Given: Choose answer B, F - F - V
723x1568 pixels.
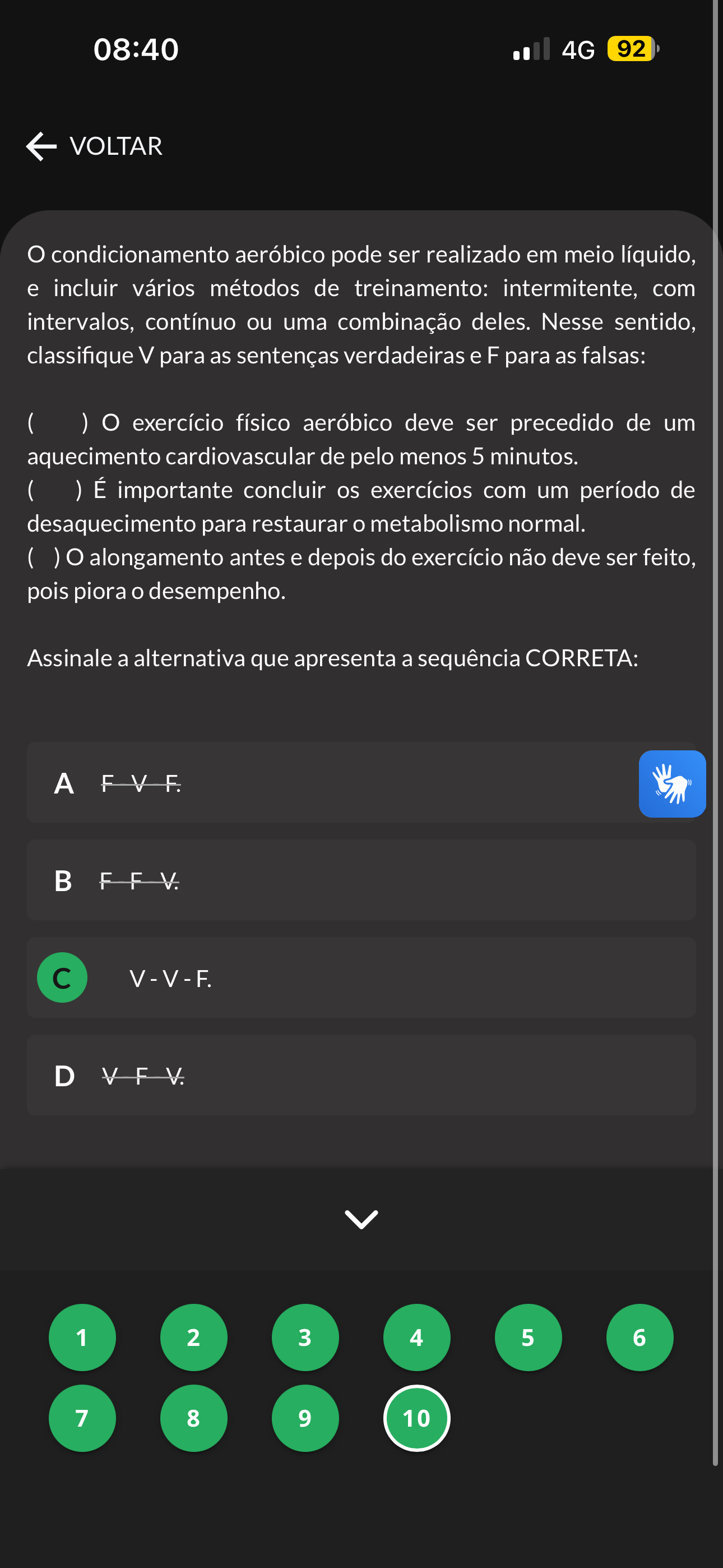Looking at the screenshot, I should point(361,879).
